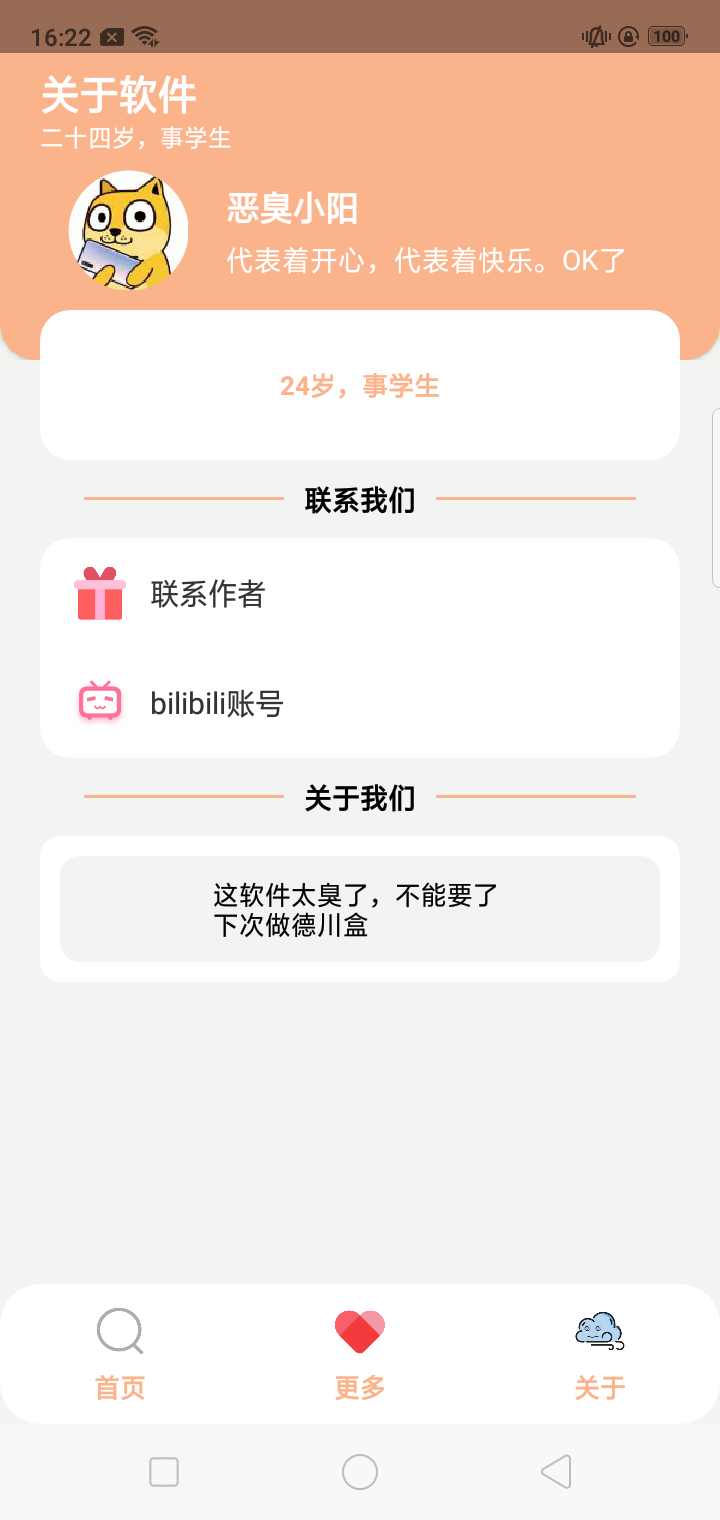Image resolution: width=720 pixels, height=1520 pixels.
Task: Click the message dismiss icon next to 16:22
Action: (110, 34)
